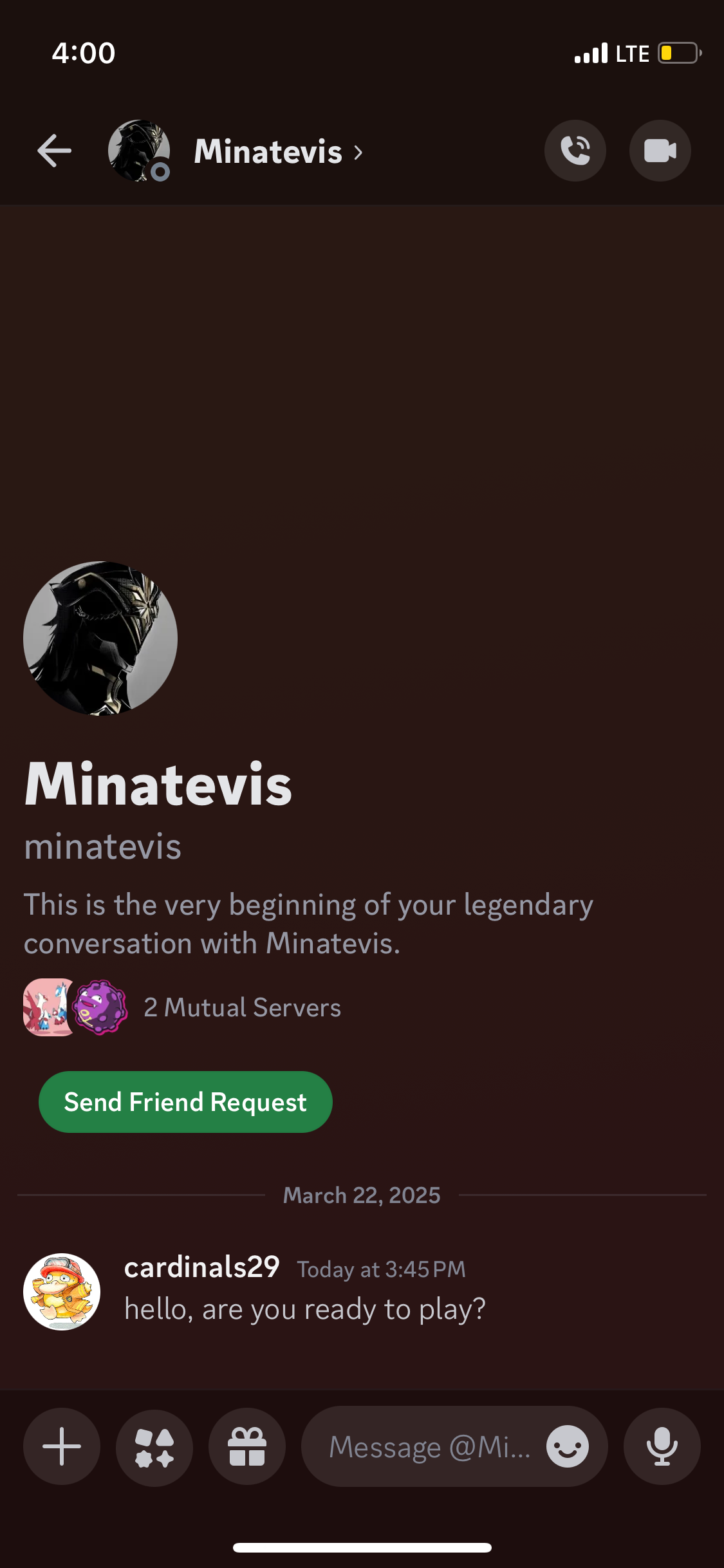
Task: Open Minatevis profile from the header name
Action: pos(278,152)
